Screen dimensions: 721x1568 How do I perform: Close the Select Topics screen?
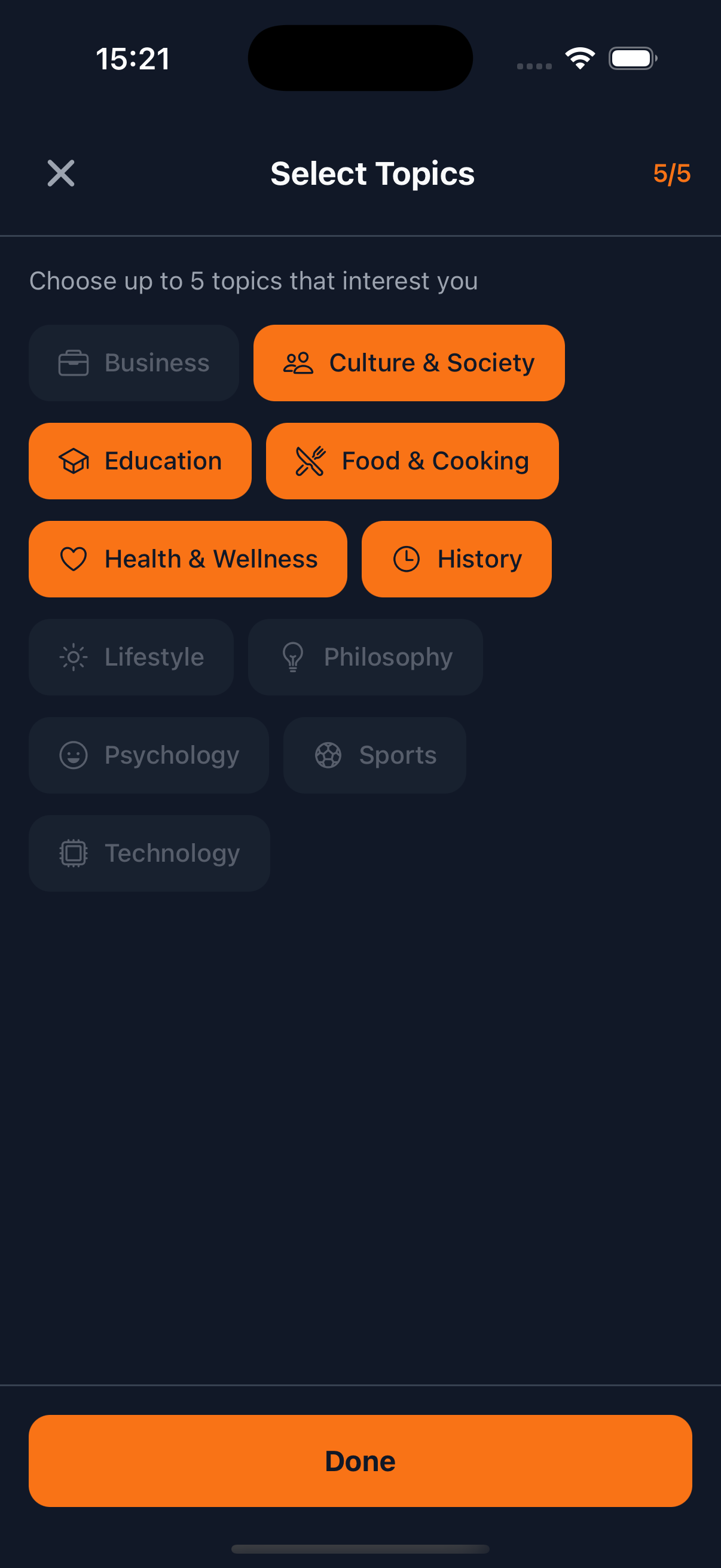tap(60, 173)
